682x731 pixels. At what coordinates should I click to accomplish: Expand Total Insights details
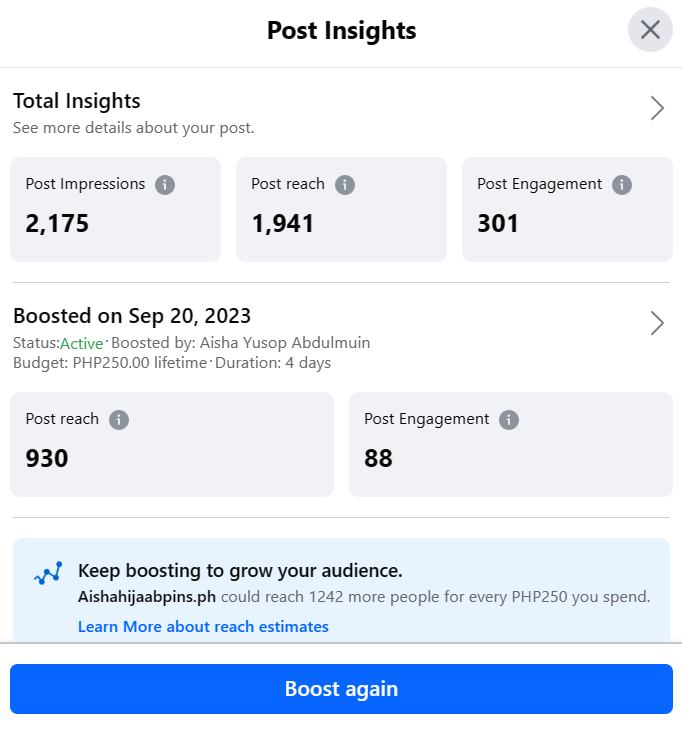pos(657,108)
